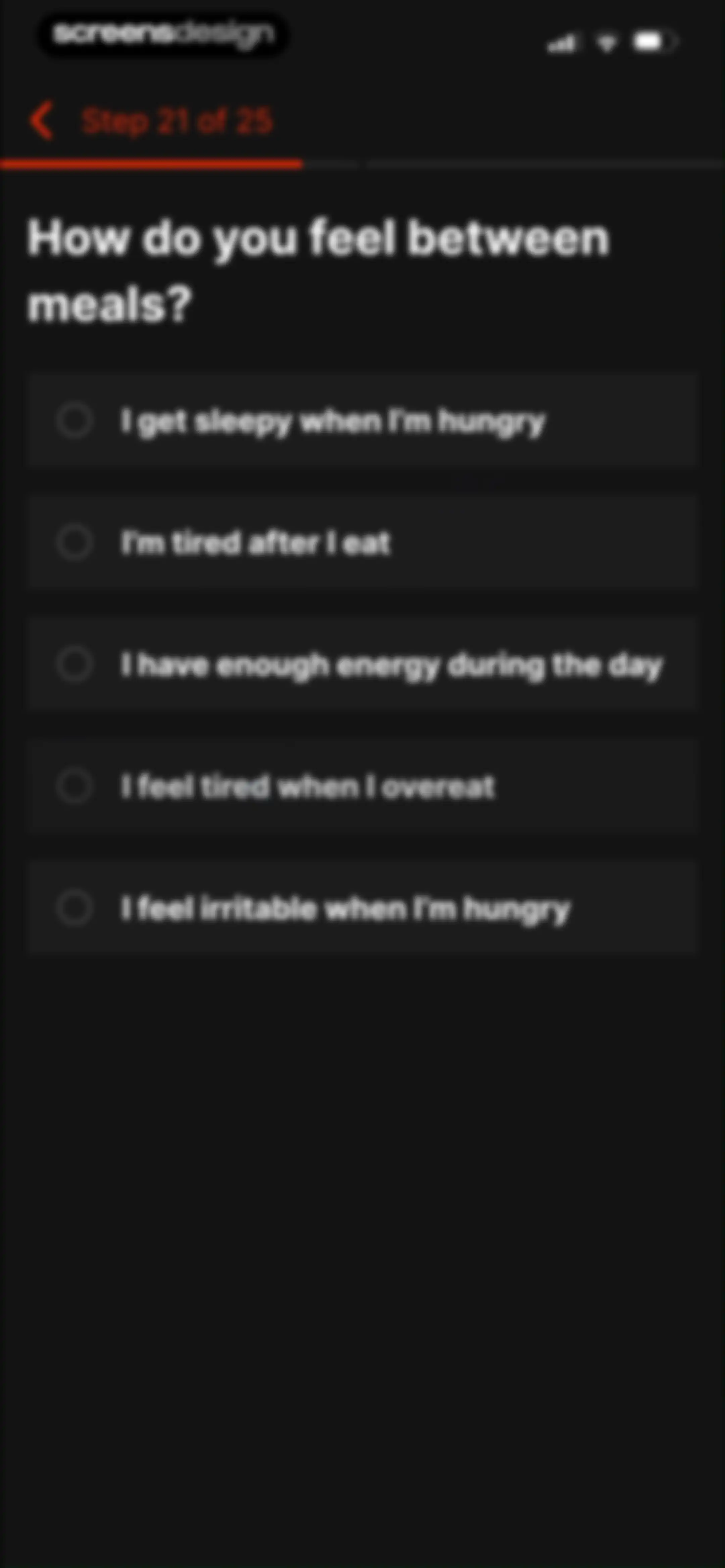The height and width of the screenshot is (1568, 725).
Task: Select "I feel tired when I overeat"
Action: tap(362, 786)
